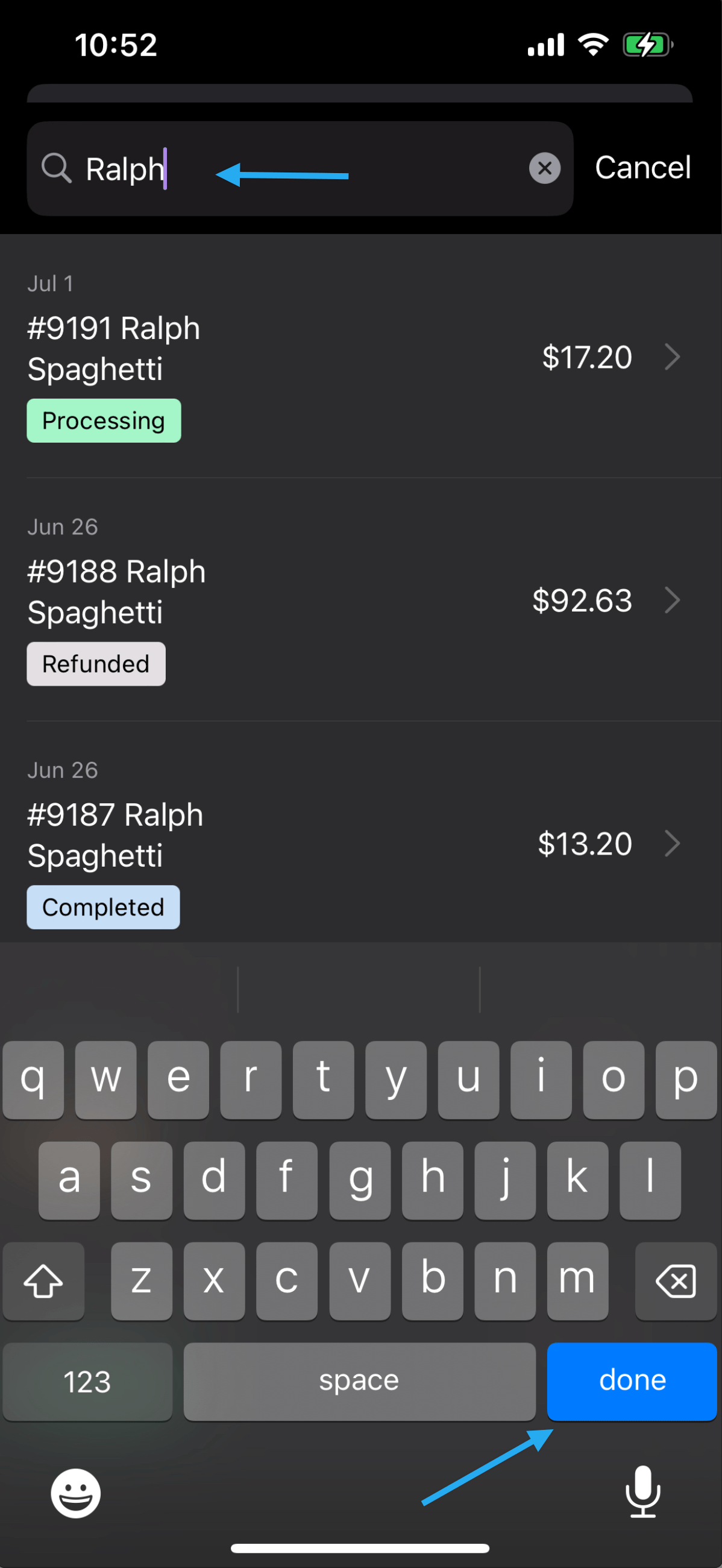722x1568 pixels.
Task: Tap the shift key
Action: pyautogui.click(x=43, y=1281)
